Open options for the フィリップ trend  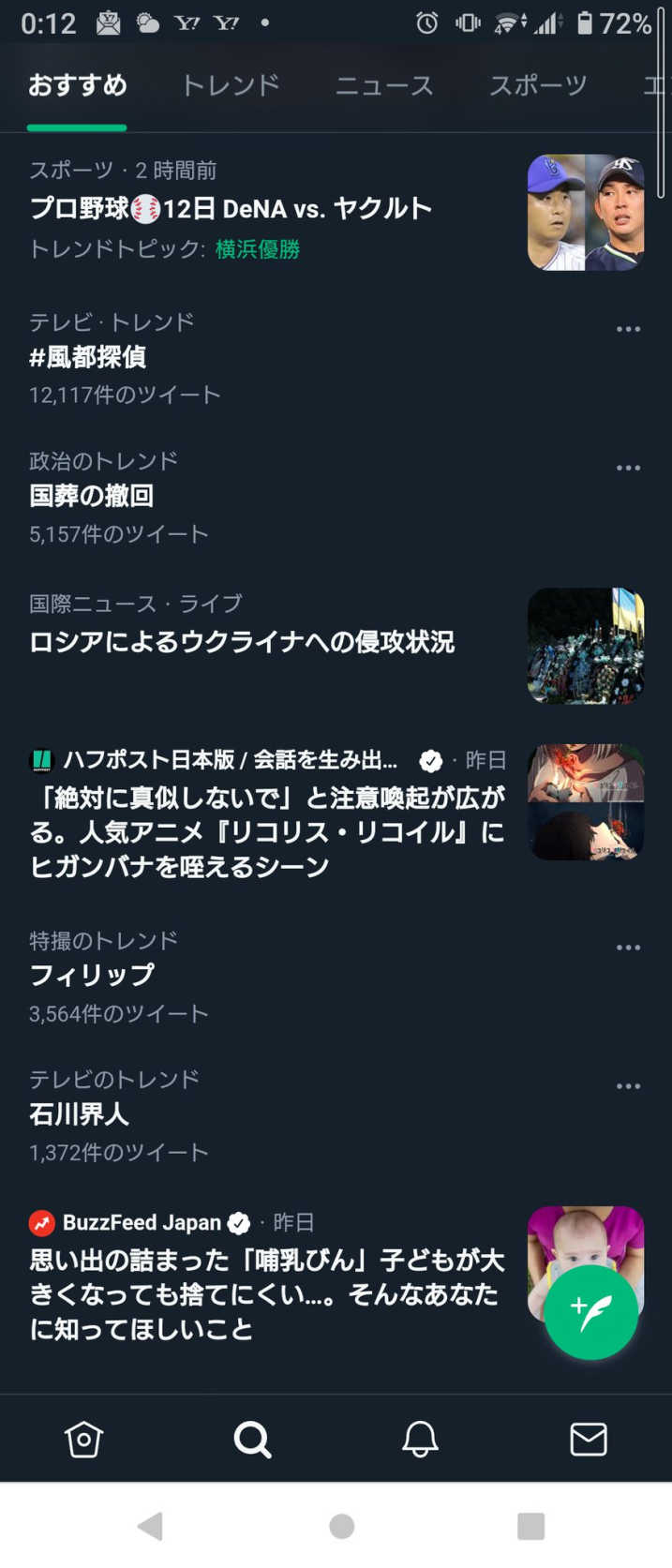click(628, 948)
